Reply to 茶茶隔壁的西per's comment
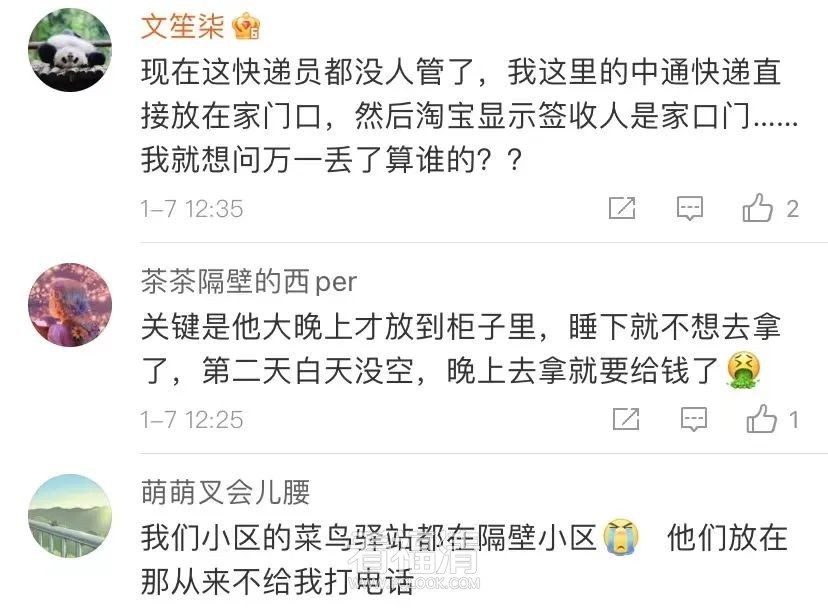The width and height of the screenshot is (828, 610). pos(693,419)
